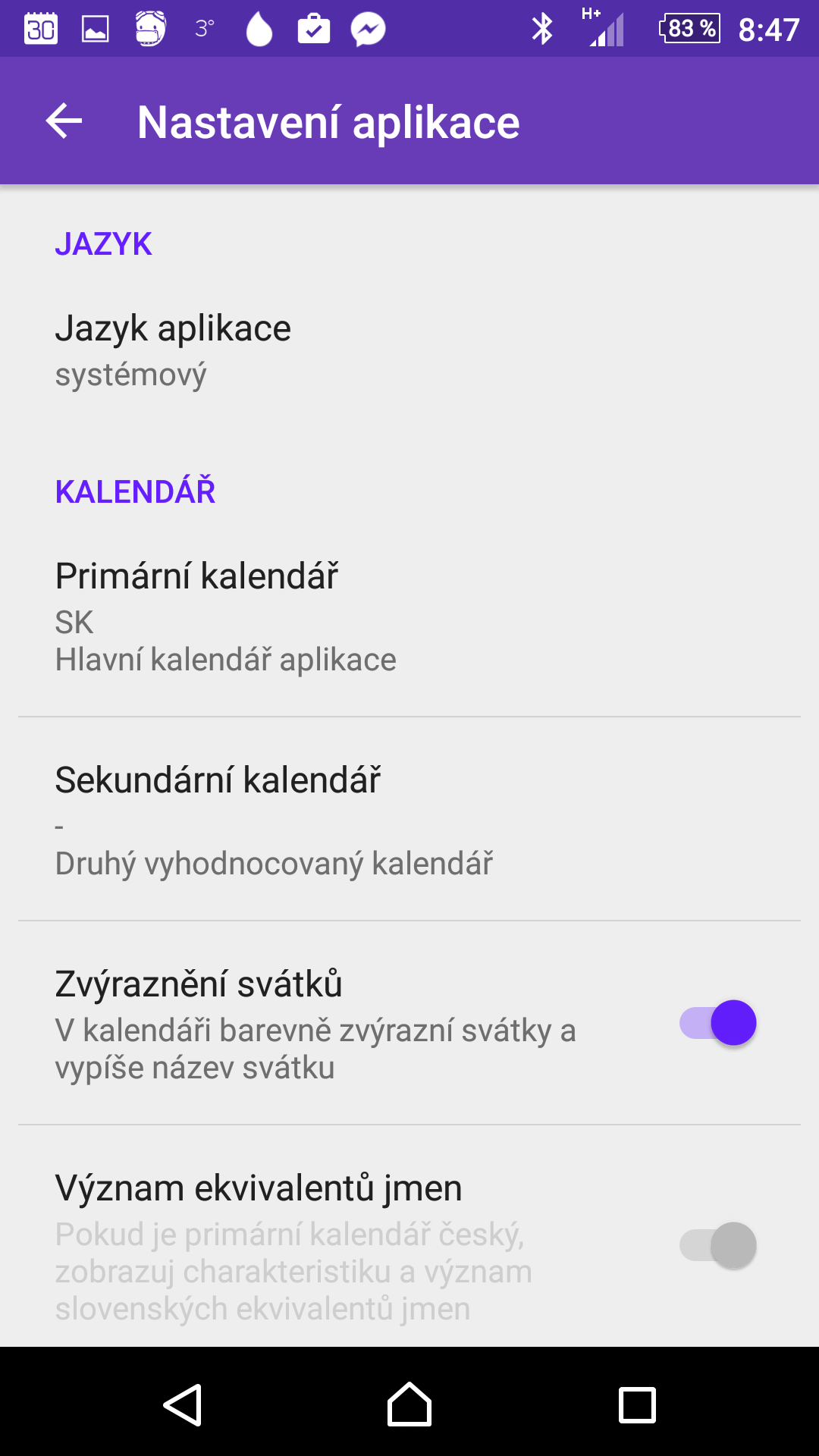Open Sekundární kalendář setting

409,820
